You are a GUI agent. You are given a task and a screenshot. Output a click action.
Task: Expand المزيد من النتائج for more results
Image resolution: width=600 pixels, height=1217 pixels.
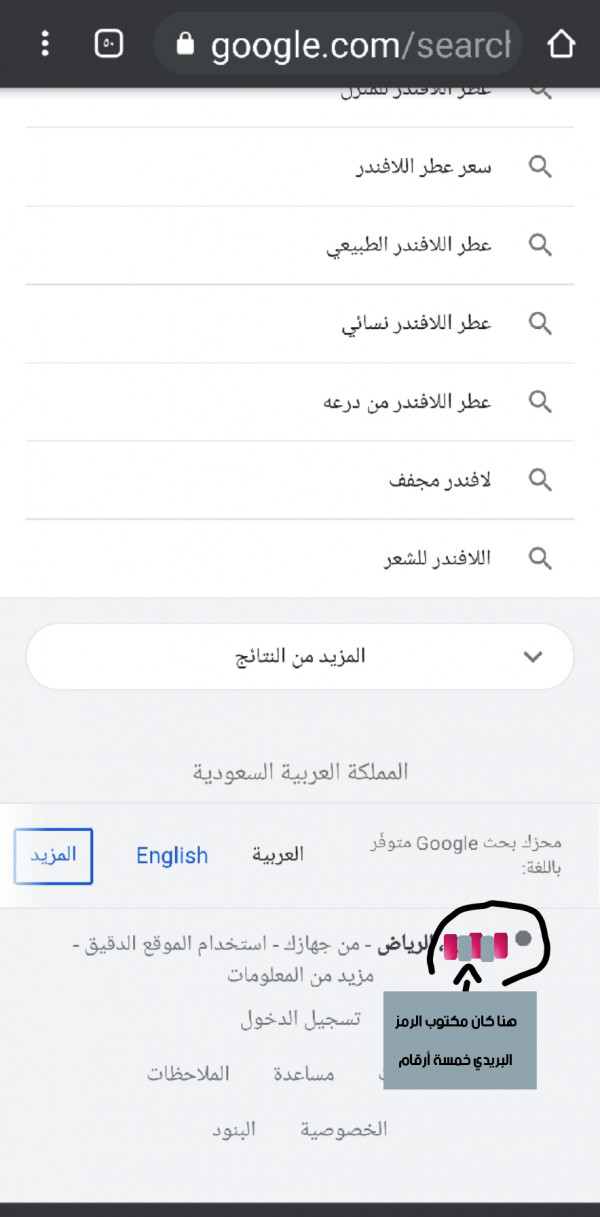(300, 656)
